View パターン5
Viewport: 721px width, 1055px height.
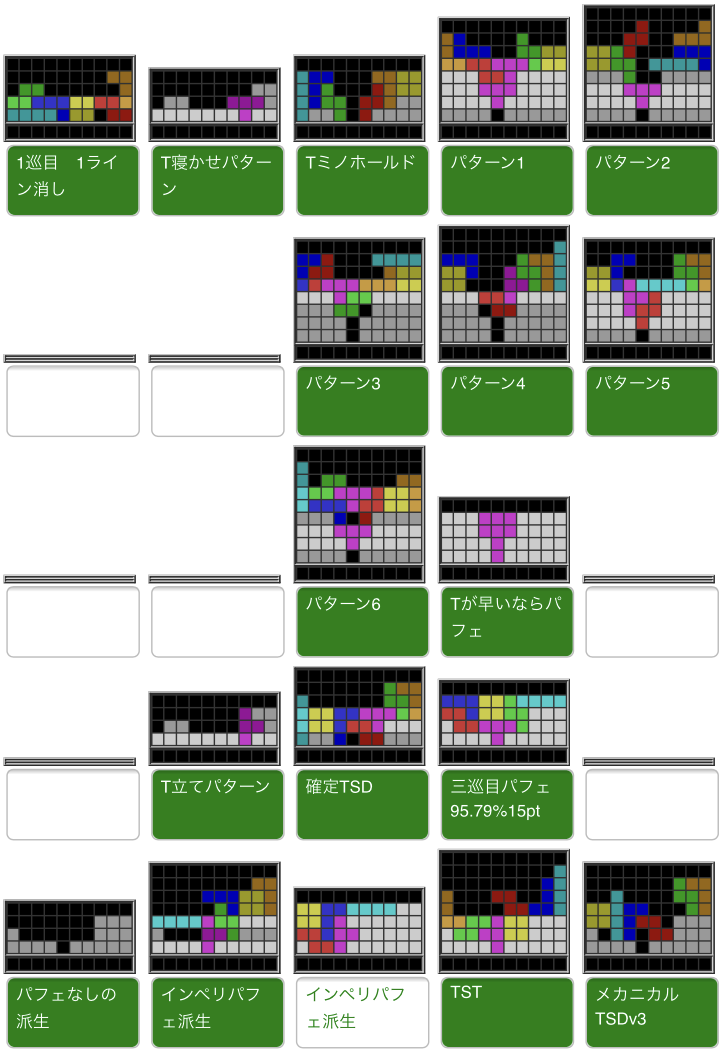click(x=651, y=401)
